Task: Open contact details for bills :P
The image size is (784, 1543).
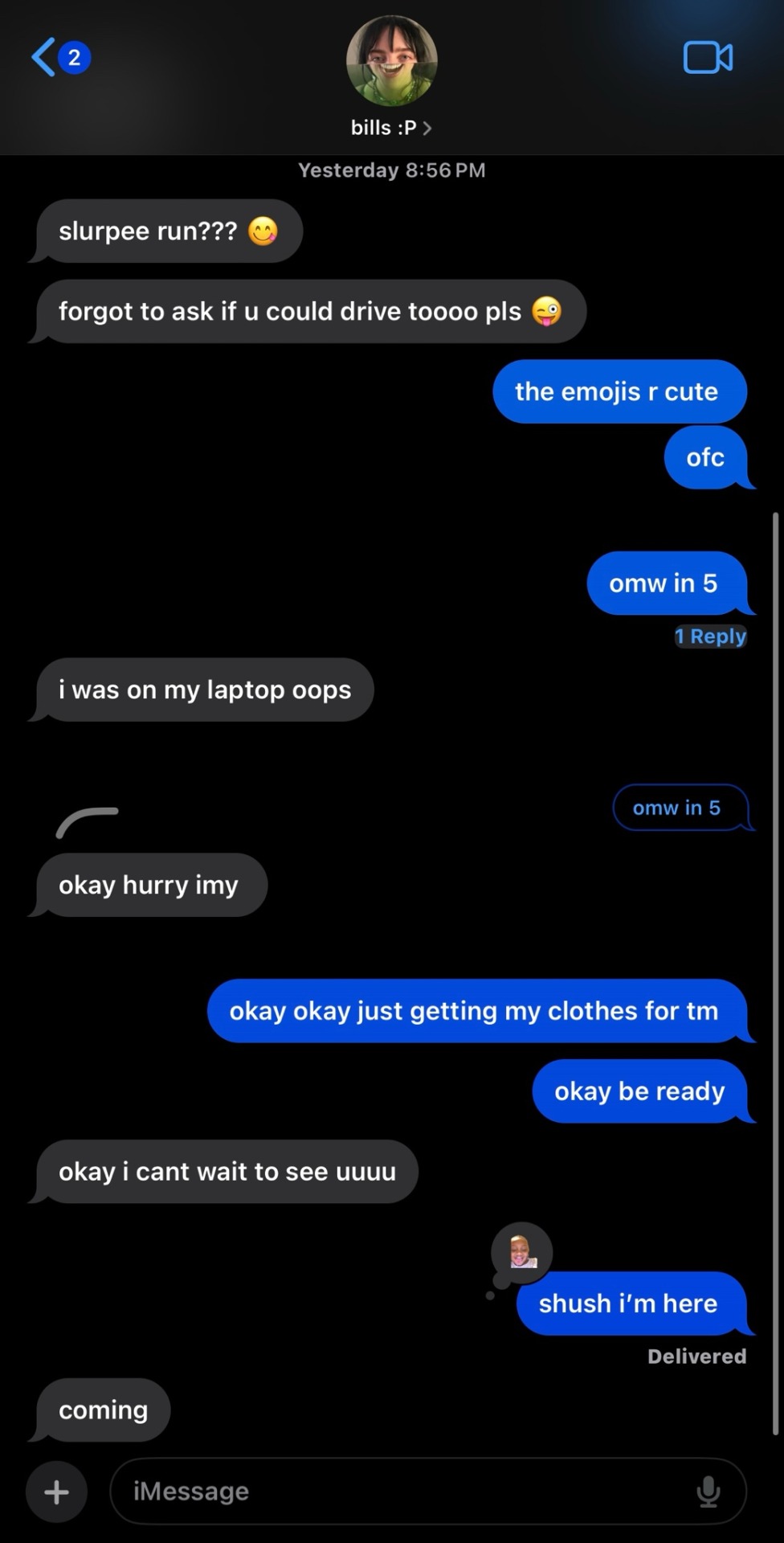Action: click(x=391, y=128)
